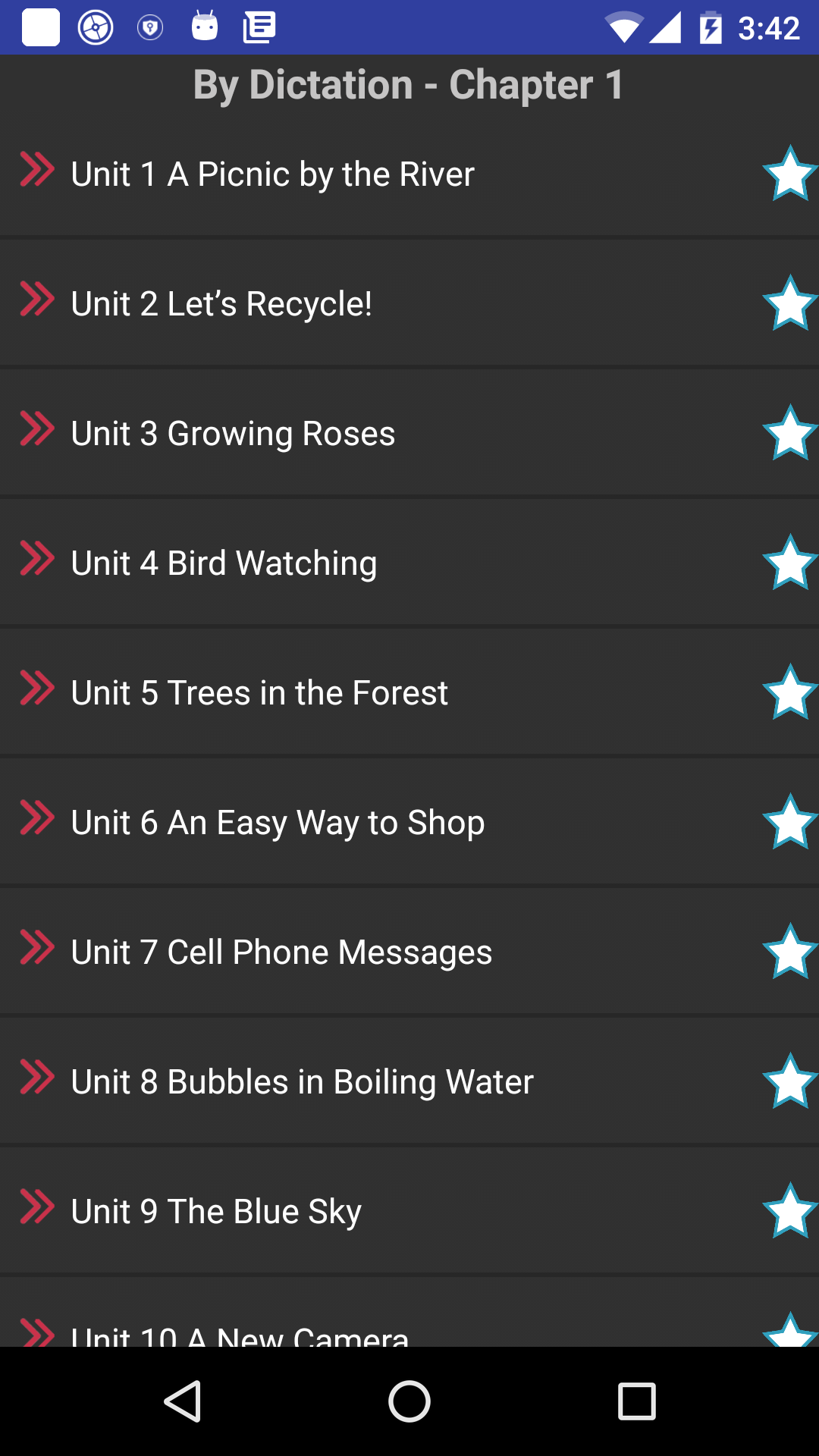Favorite Unit 9 The Blue Sky

789,1212
